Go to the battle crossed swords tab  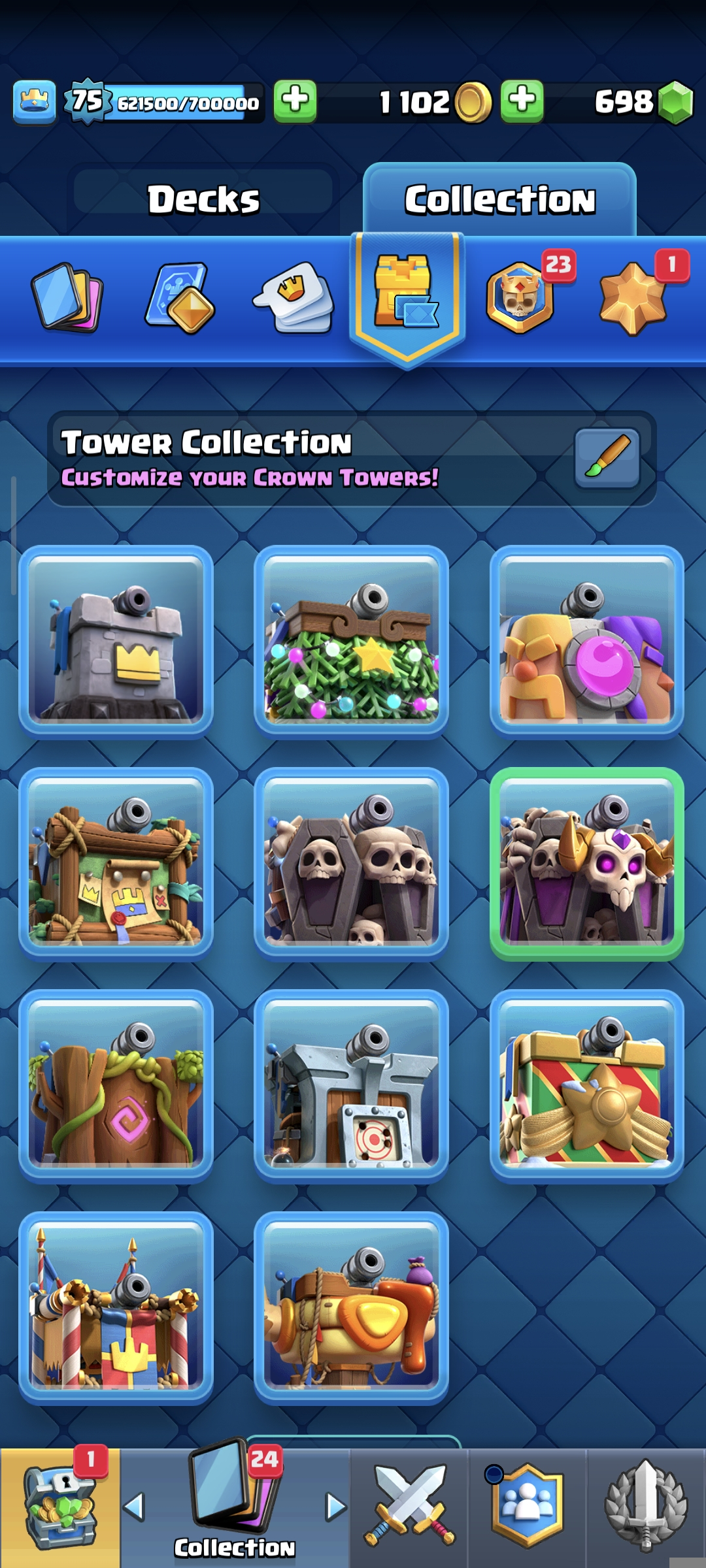409,1508
